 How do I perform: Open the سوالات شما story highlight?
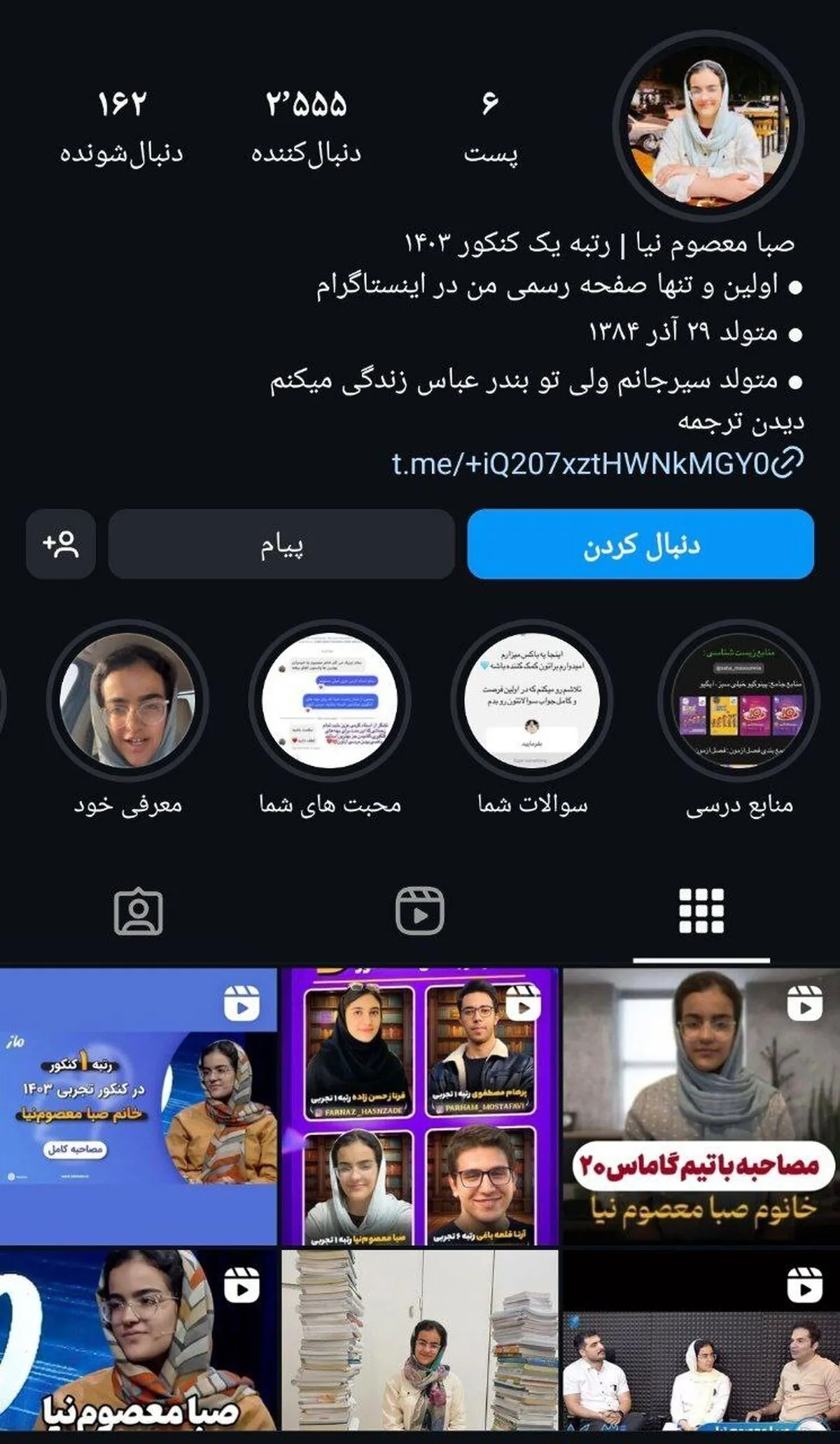532,702
